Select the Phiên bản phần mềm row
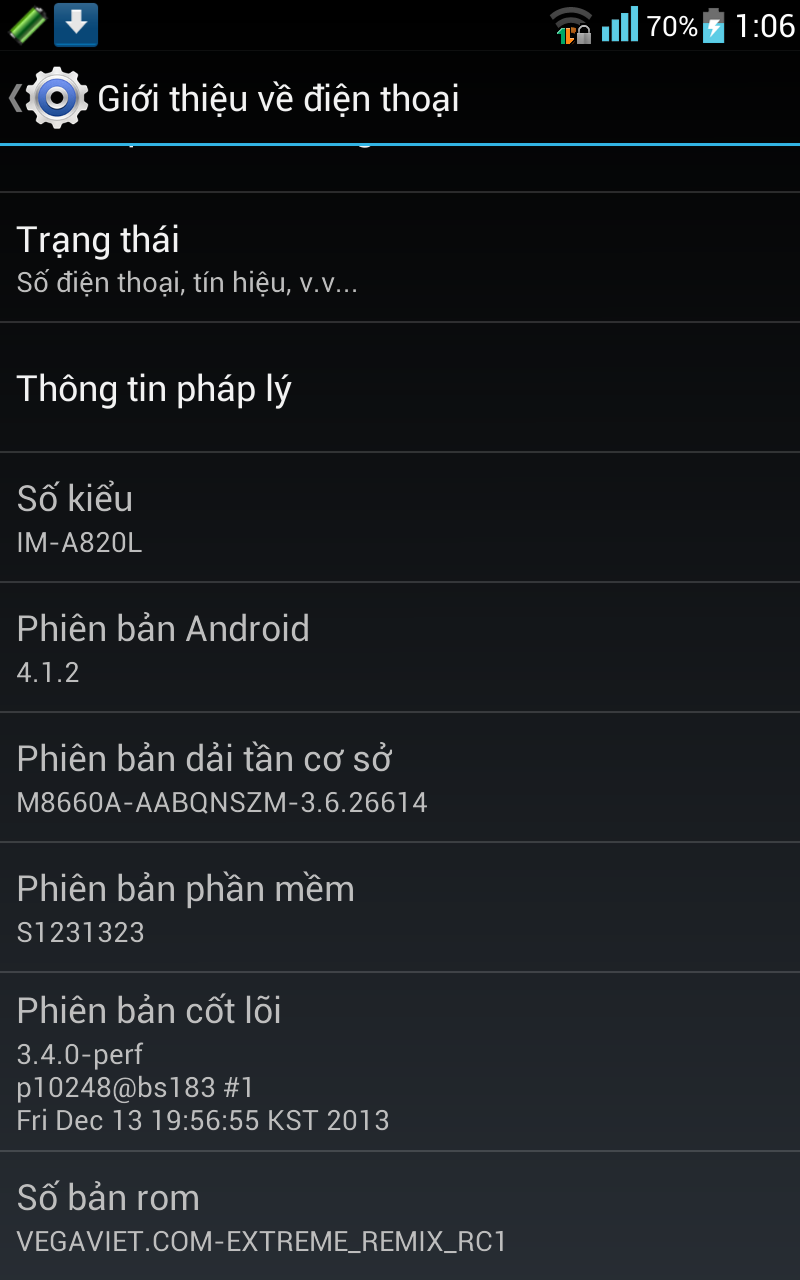Screen dimensions: 800x1280 tap(400, 908)
